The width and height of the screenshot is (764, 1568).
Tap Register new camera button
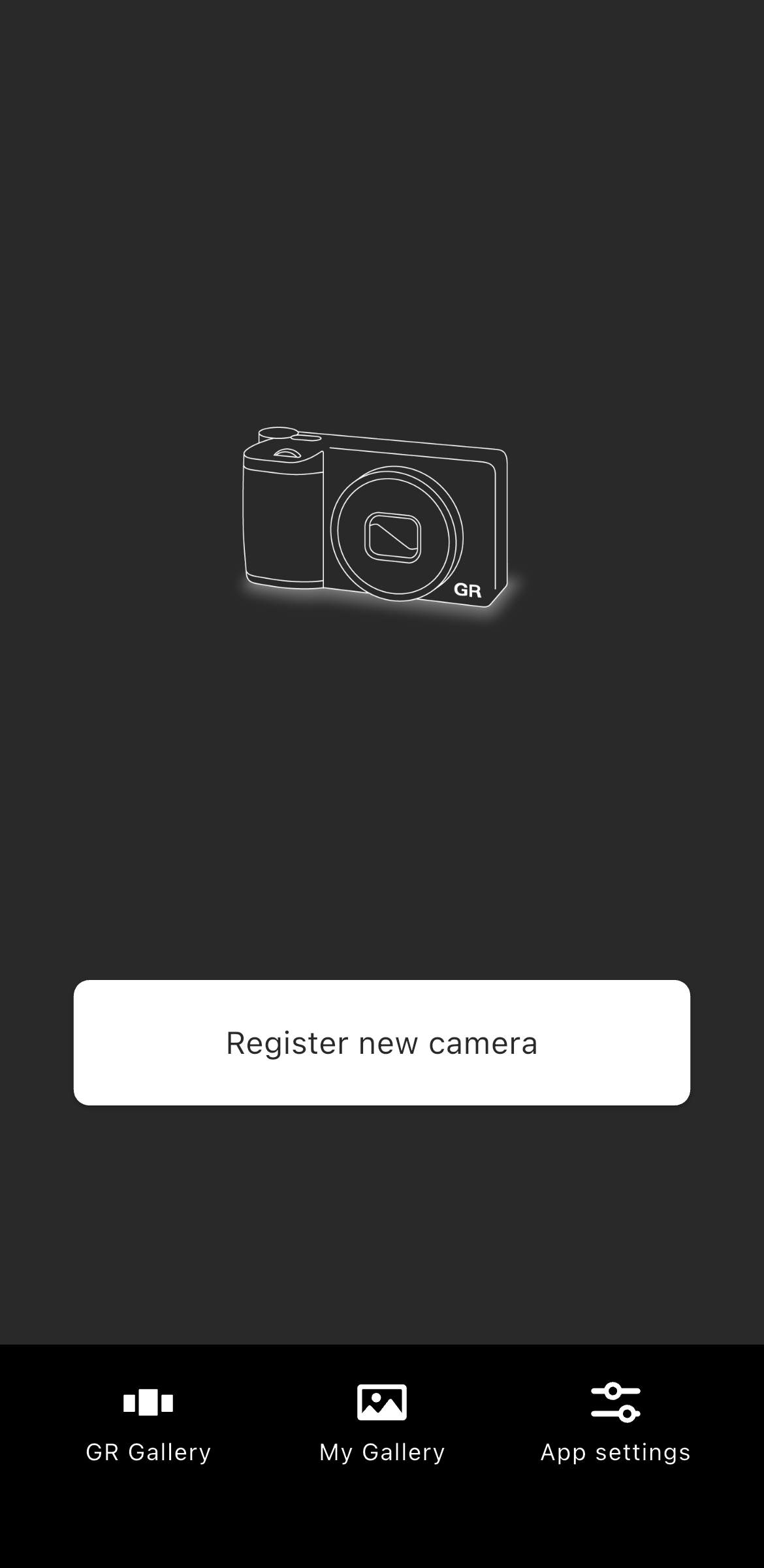point(381,1043)
